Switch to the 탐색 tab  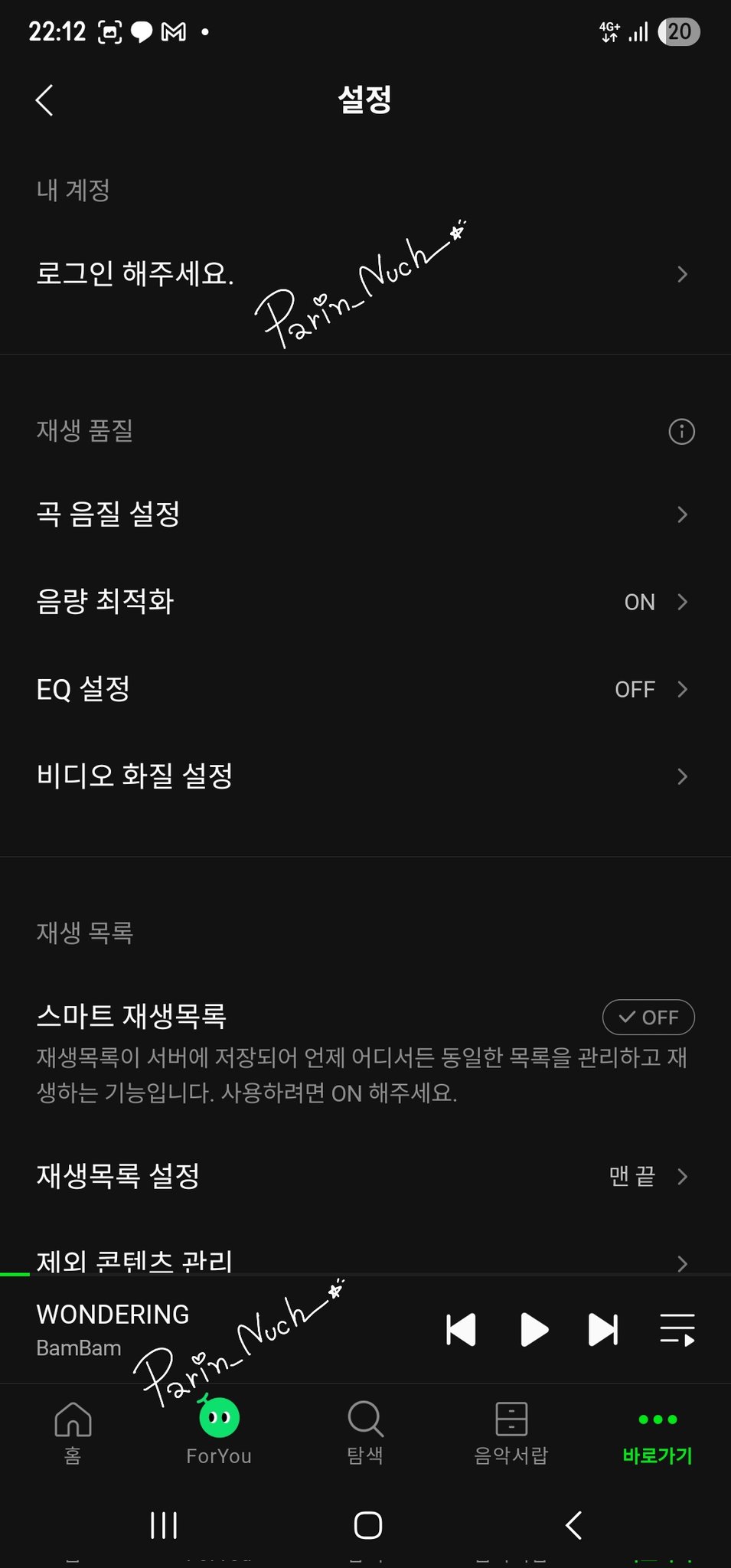tap(365, 1432)
